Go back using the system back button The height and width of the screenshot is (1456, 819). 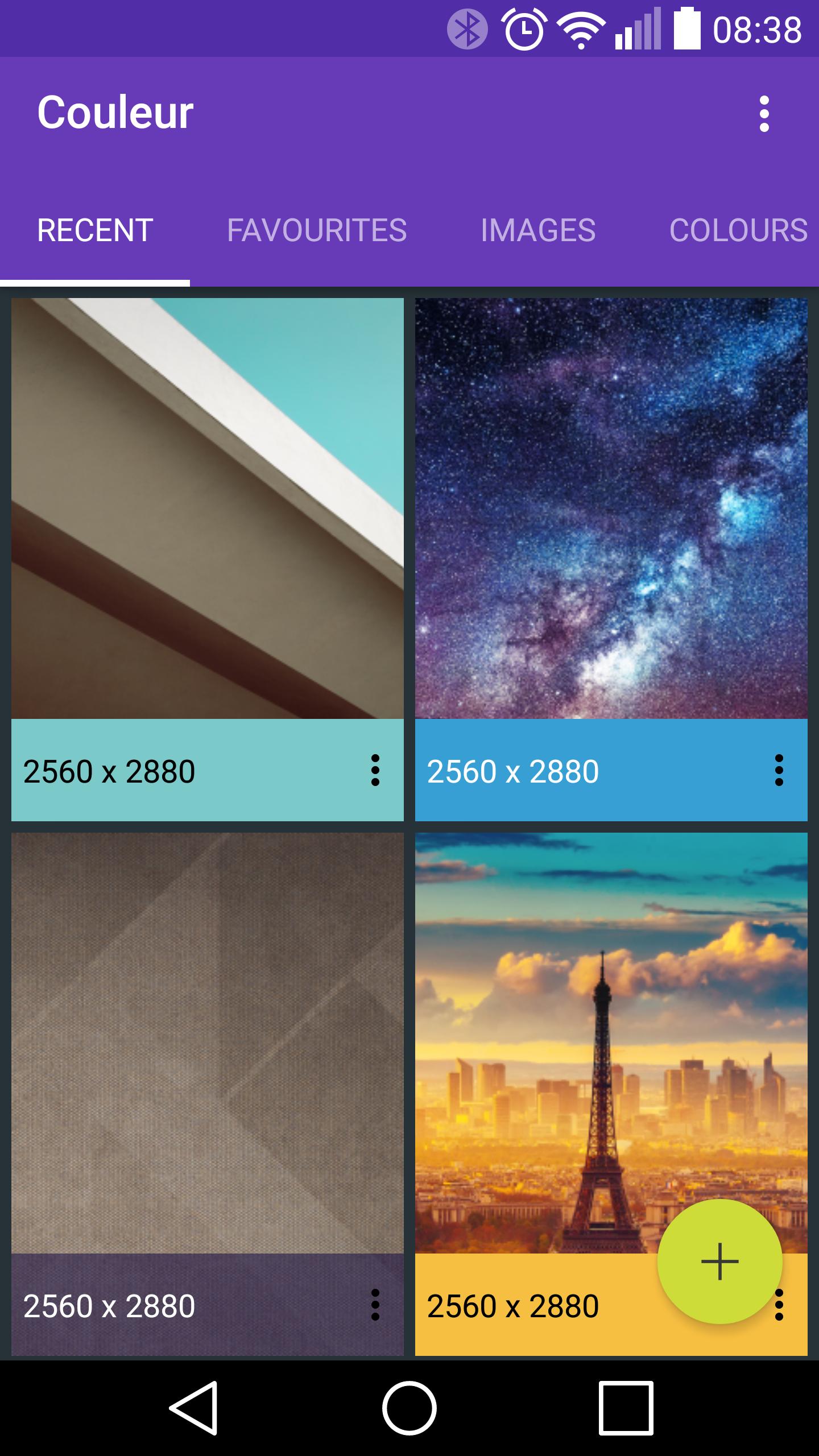[194, 1408]
